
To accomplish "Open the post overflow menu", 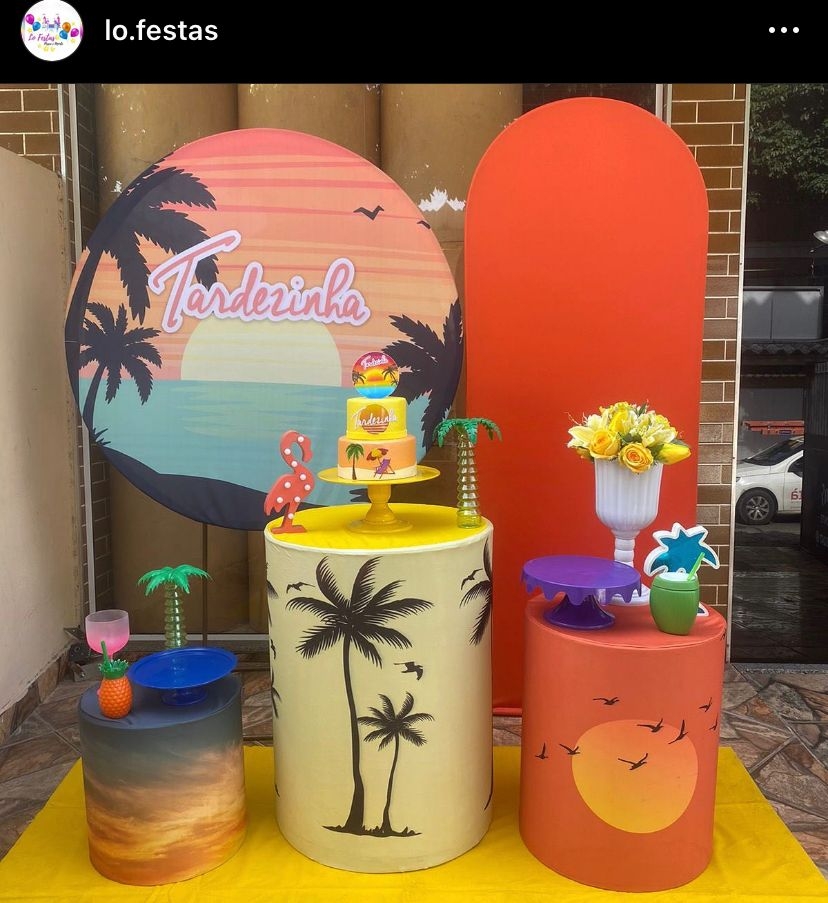I will coord(783,30).
